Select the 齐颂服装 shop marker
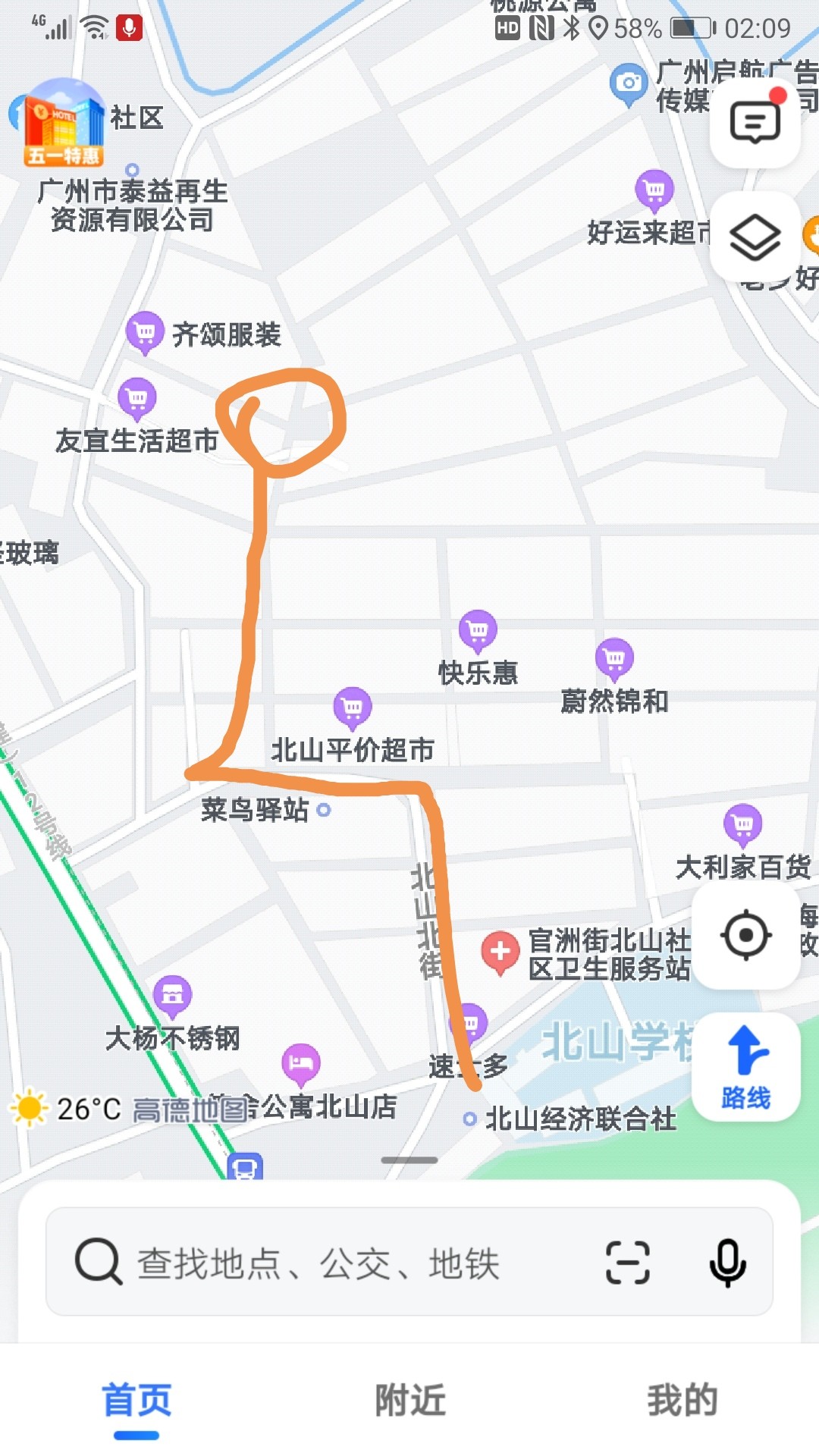 pyautogui.click(x=145, y=332)
